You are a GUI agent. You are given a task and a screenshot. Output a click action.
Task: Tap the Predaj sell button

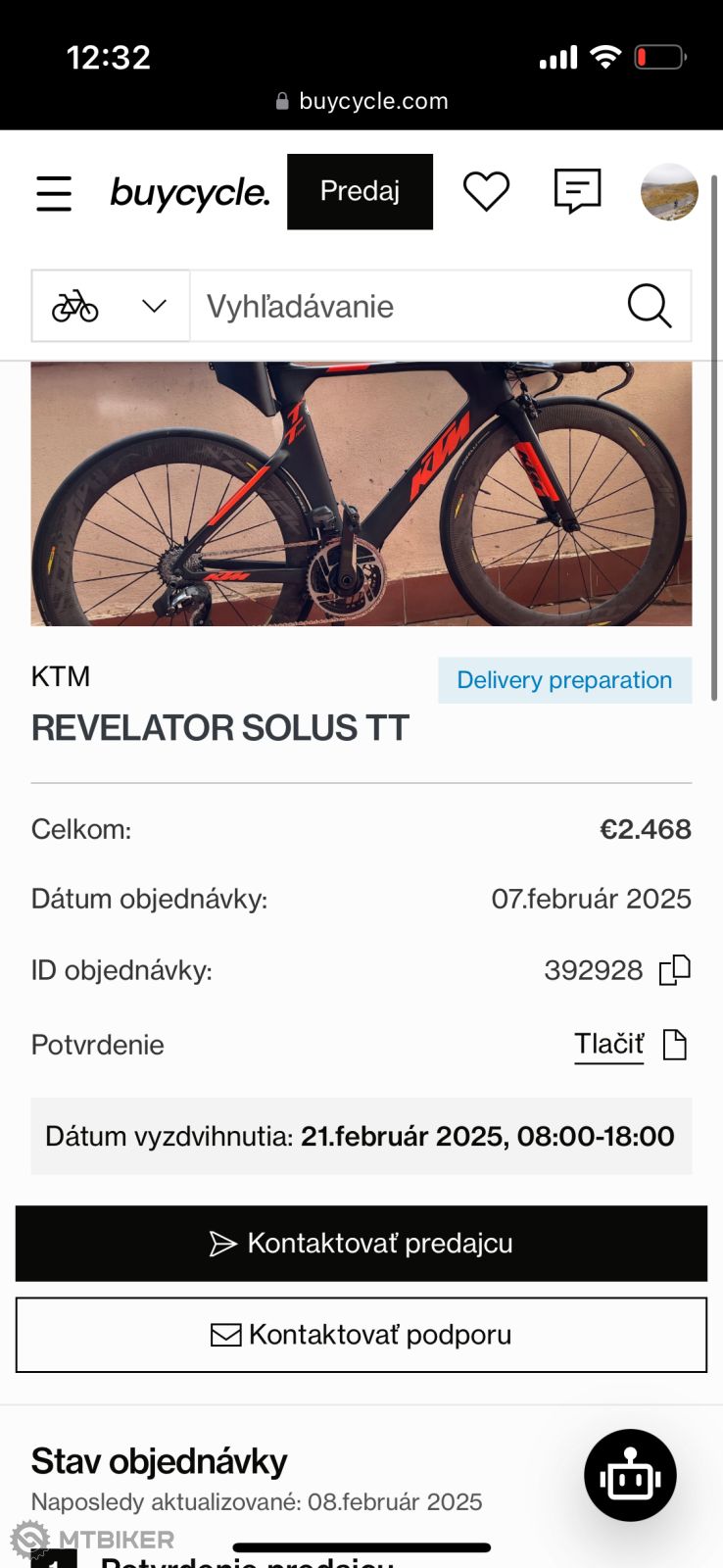pyautogui.click(x=360, y=191)
